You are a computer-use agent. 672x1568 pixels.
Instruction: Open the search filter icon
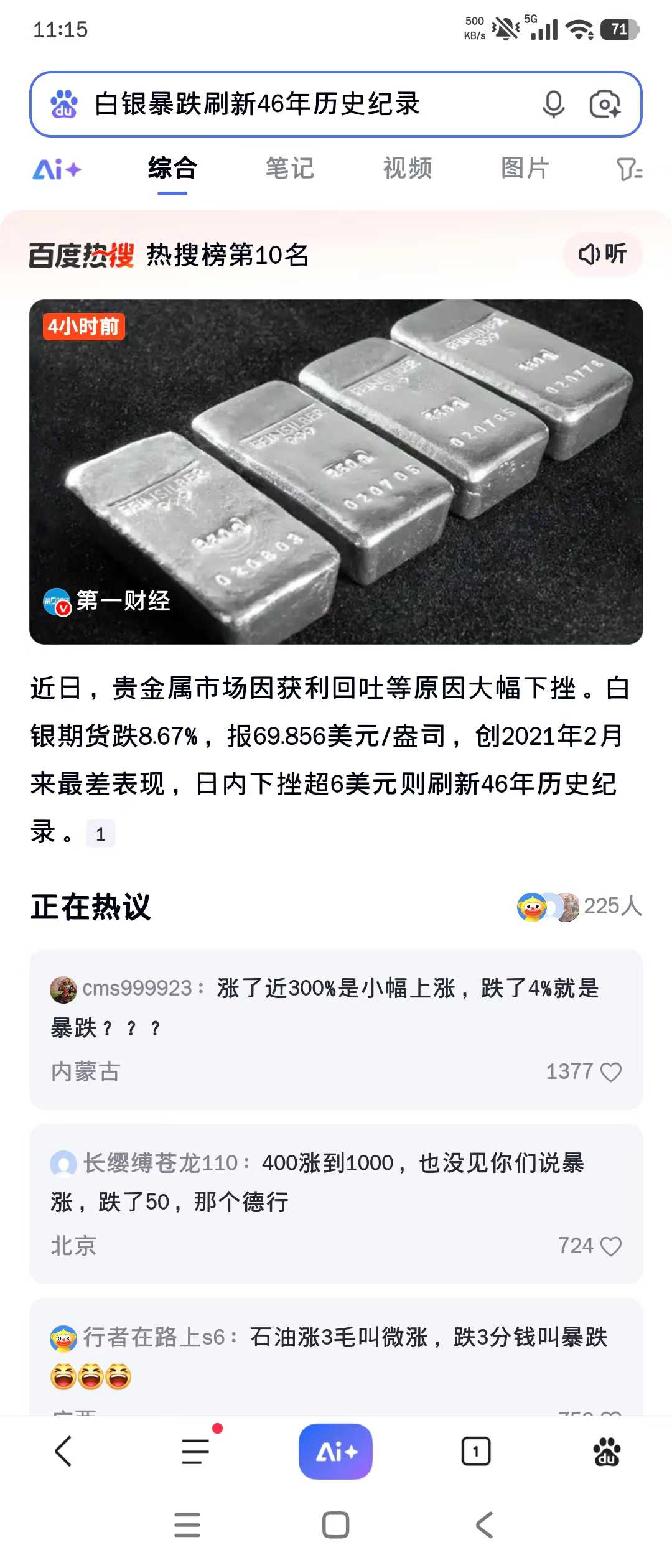pyautogui.click(x=629, y=169)
